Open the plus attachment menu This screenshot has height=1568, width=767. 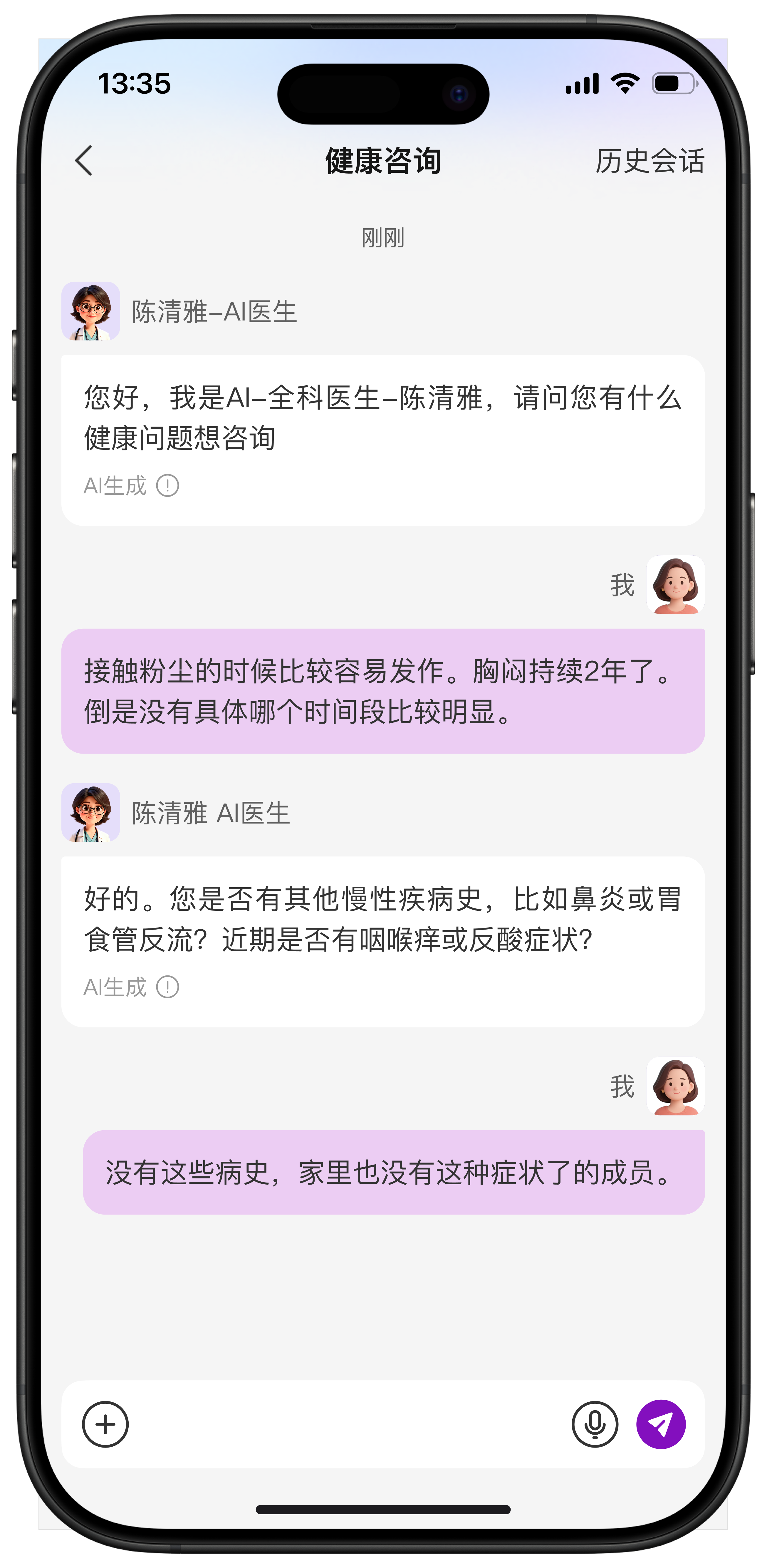pyautogui.click(x=105, y=1424)
